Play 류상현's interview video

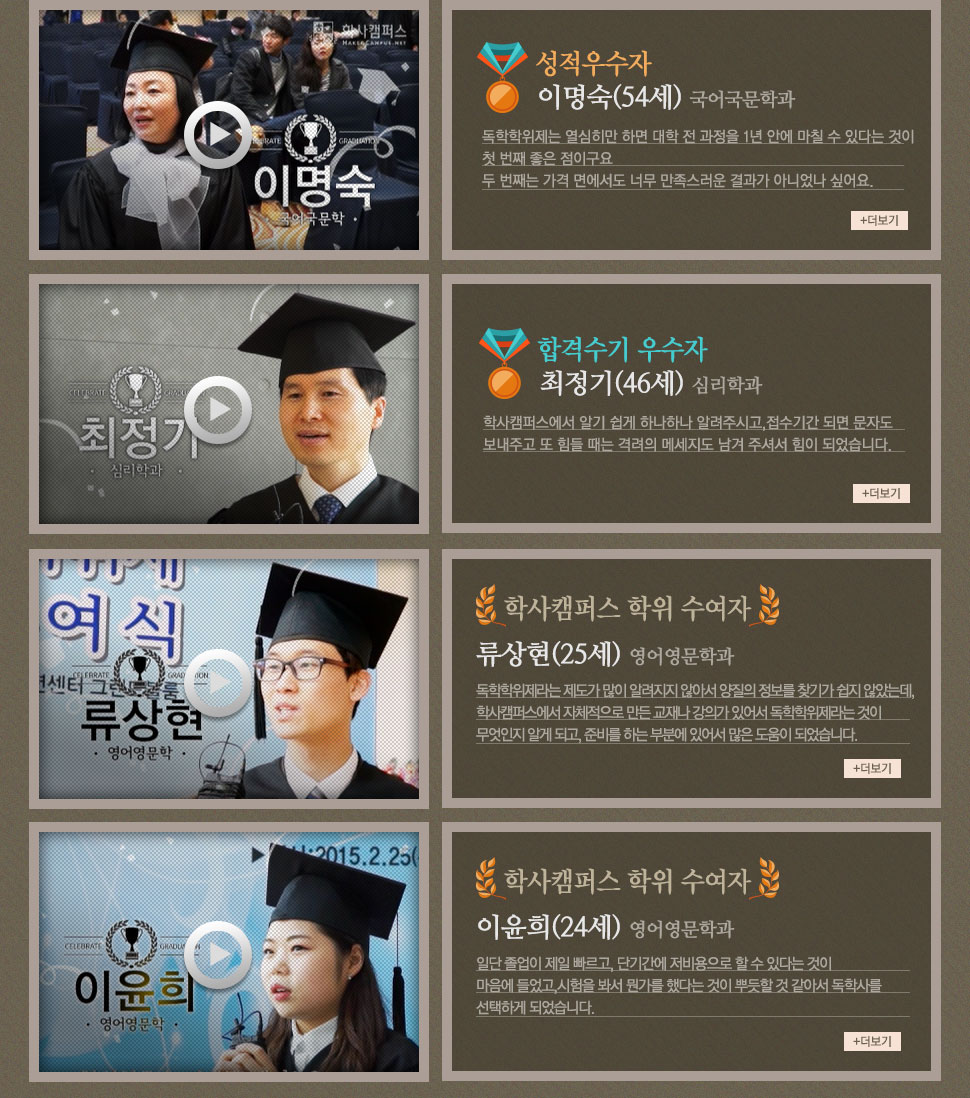coord(218,683)
